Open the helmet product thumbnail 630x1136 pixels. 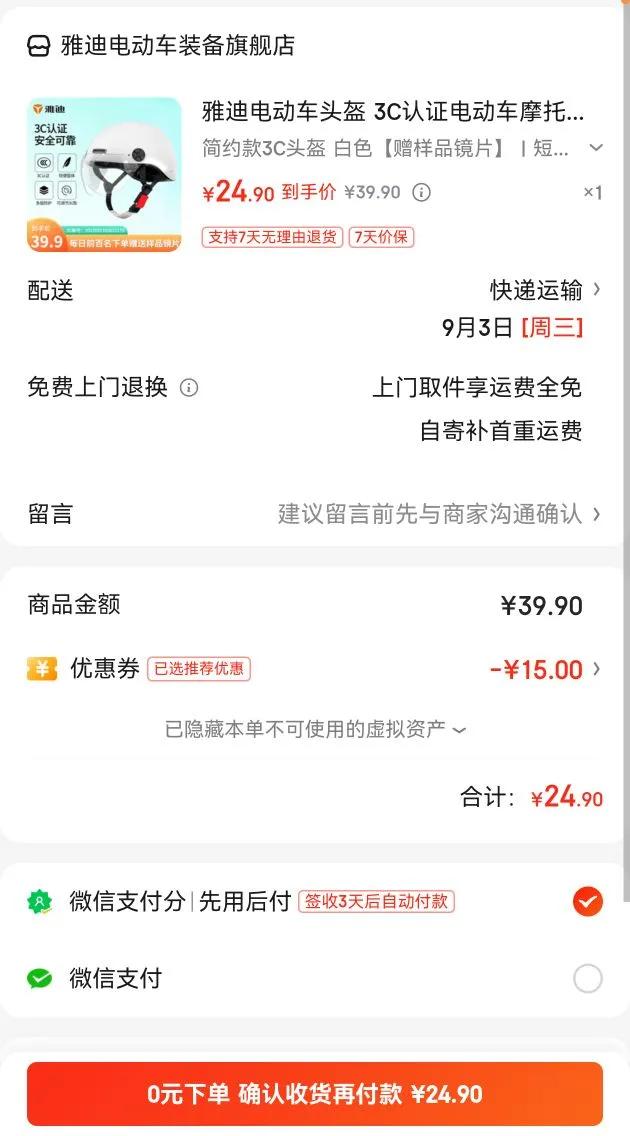point(104,174)
